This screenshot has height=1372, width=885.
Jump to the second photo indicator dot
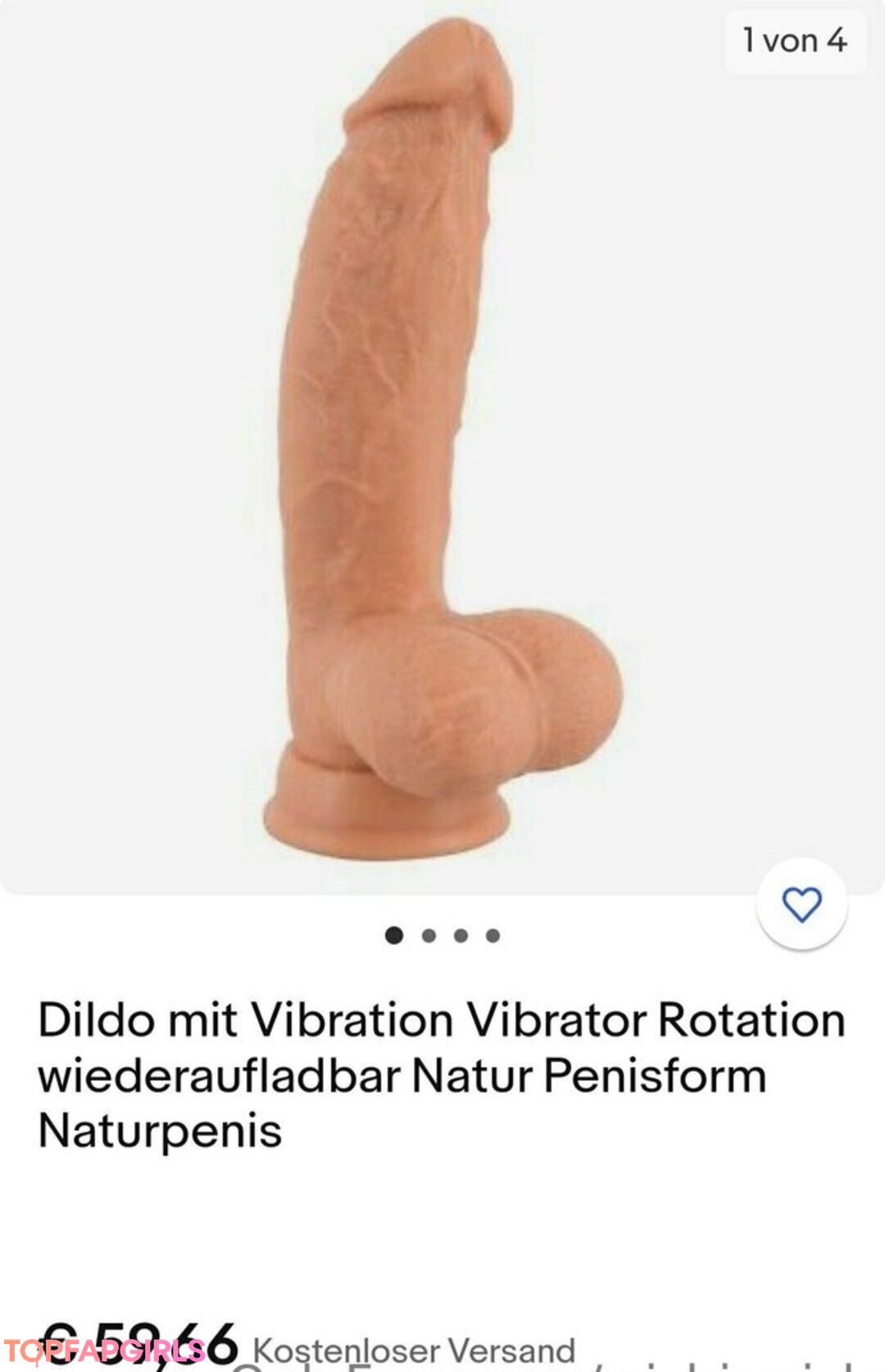pos(429,936)
